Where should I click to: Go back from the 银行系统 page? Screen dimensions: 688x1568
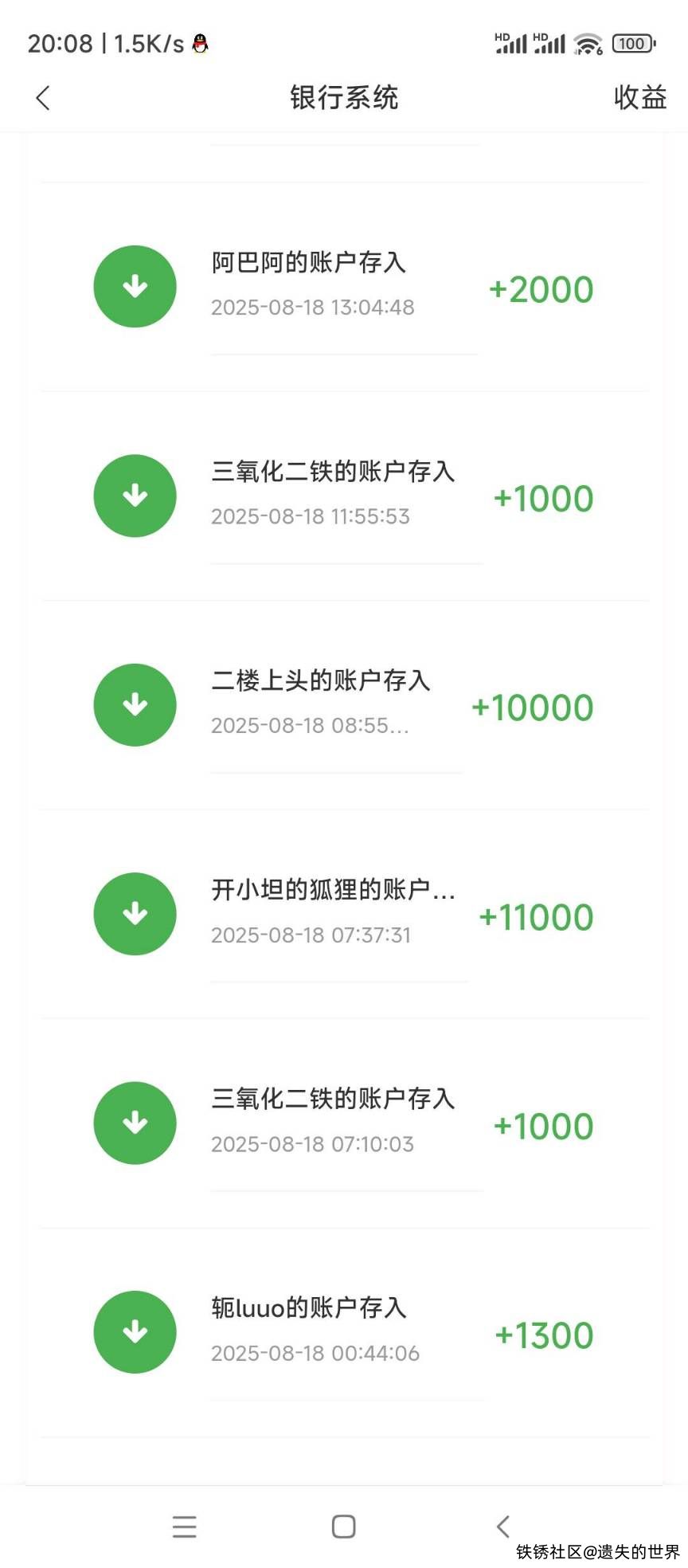pos(43,98)
